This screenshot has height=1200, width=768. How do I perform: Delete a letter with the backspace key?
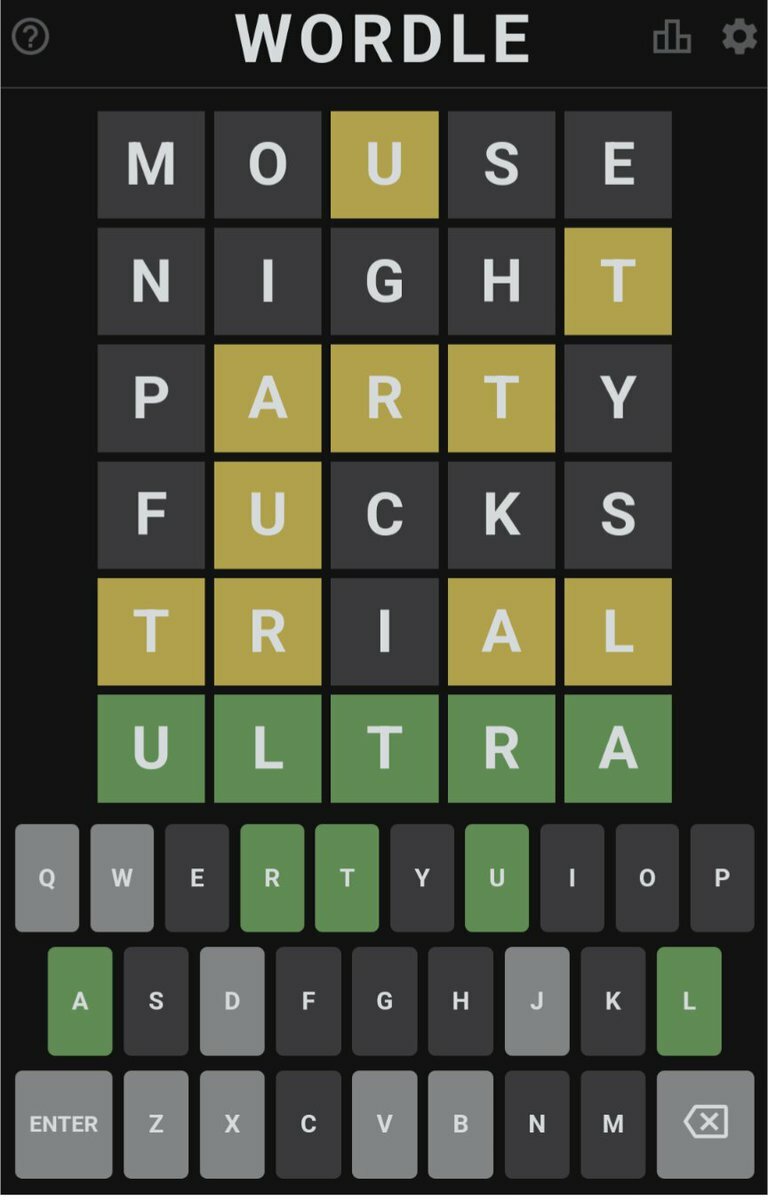[705, 1124]
